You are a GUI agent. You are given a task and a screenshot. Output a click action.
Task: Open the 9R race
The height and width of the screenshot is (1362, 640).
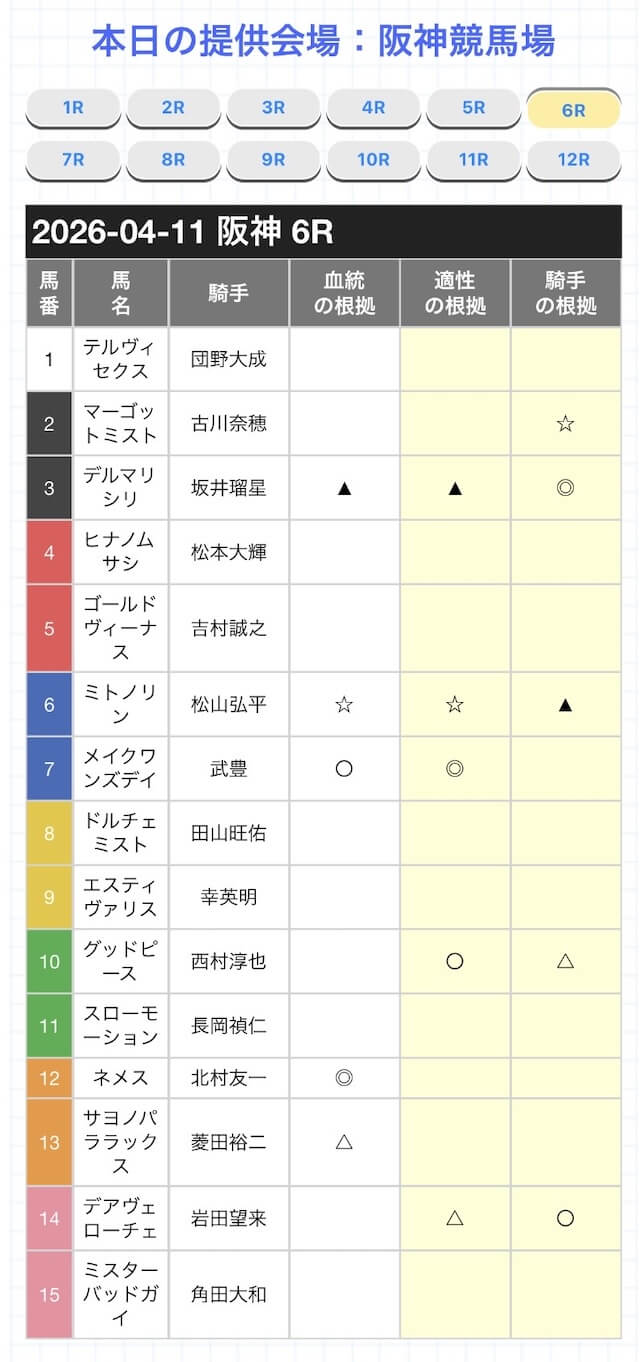point(273,160)
